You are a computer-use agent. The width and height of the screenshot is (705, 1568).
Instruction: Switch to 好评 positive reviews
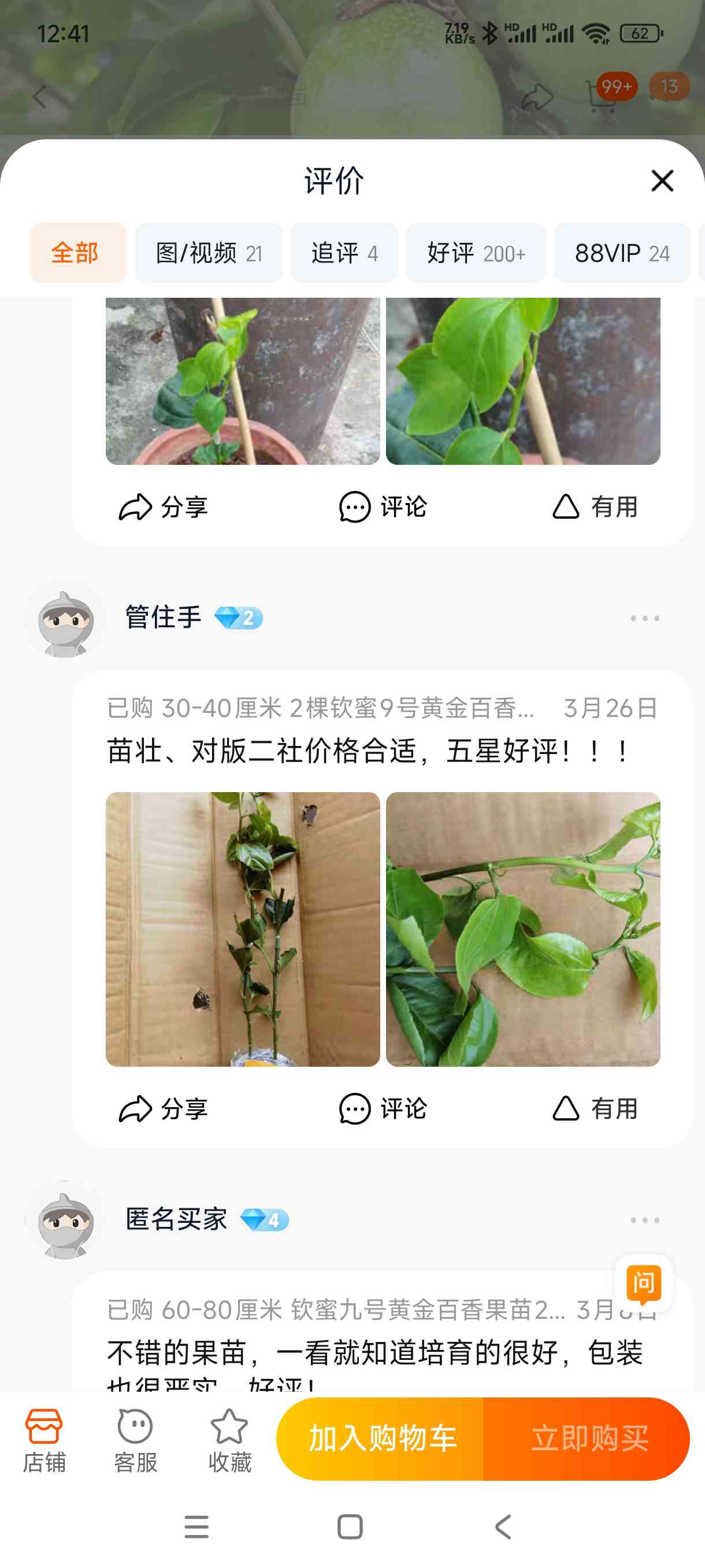[x=476, y=253]
